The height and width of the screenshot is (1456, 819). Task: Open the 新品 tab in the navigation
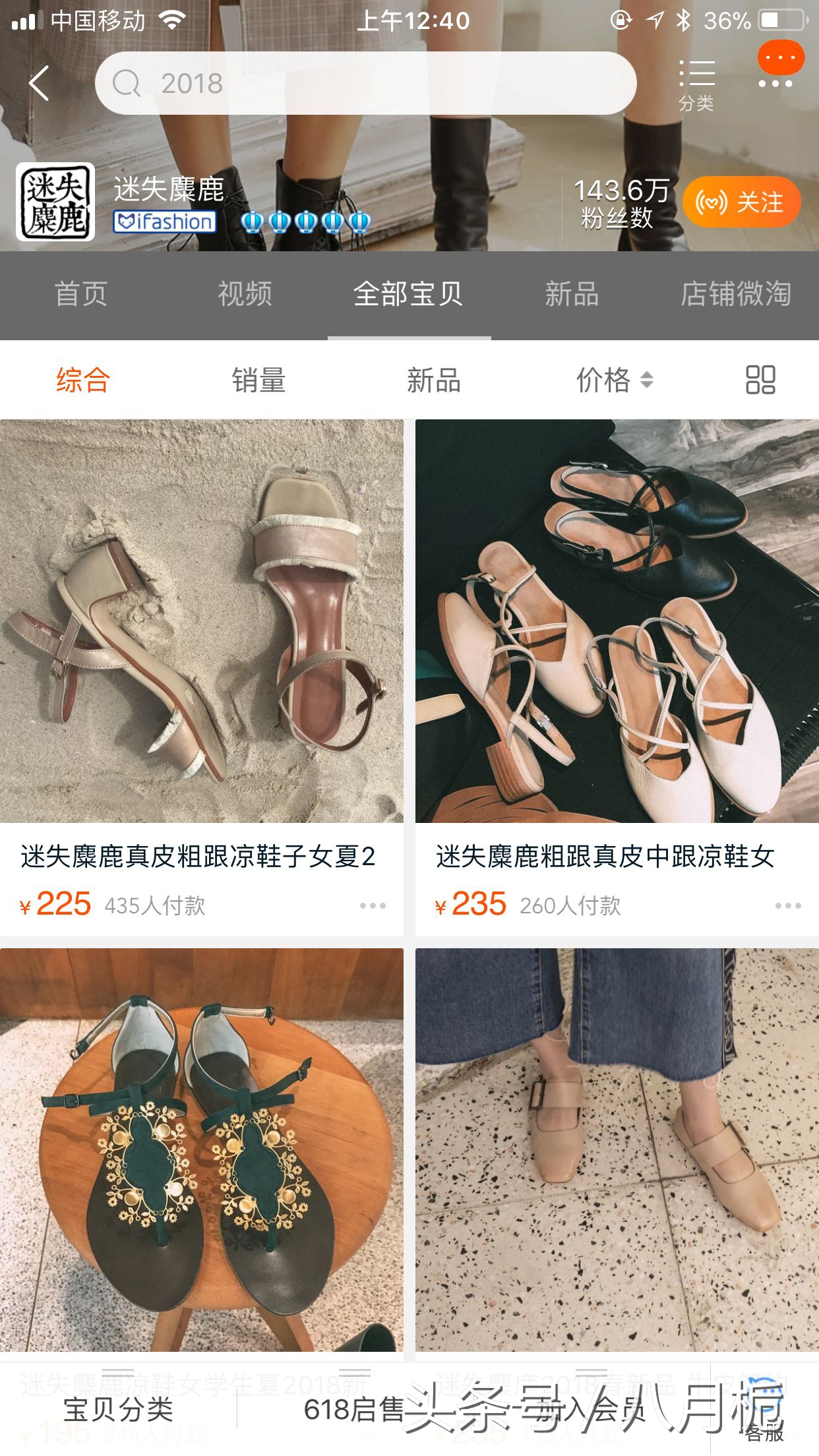pyautogui.click(x=572, y=295)
